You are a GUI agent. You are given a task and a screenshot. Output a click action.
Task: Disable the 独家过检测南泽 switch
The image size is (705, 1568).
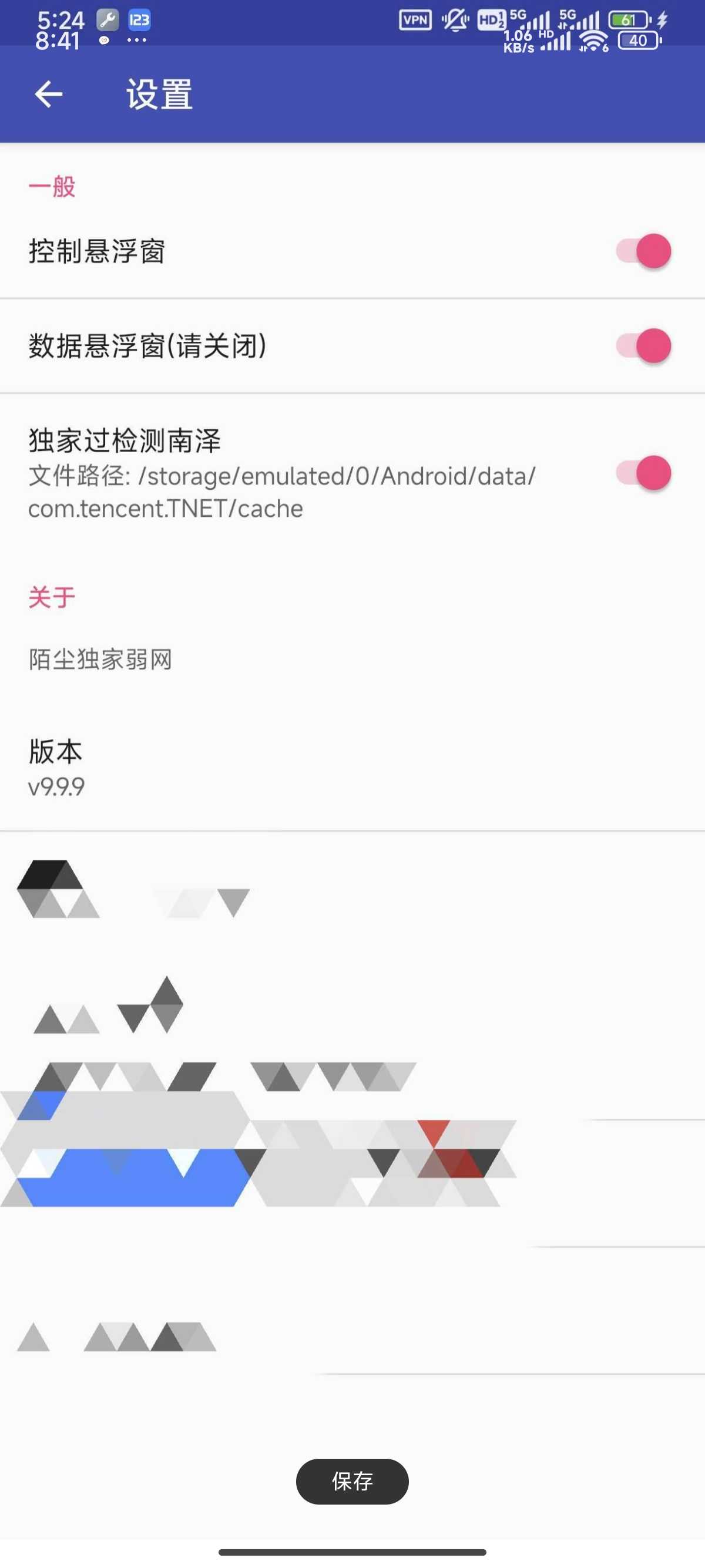[x=643, y=473]
